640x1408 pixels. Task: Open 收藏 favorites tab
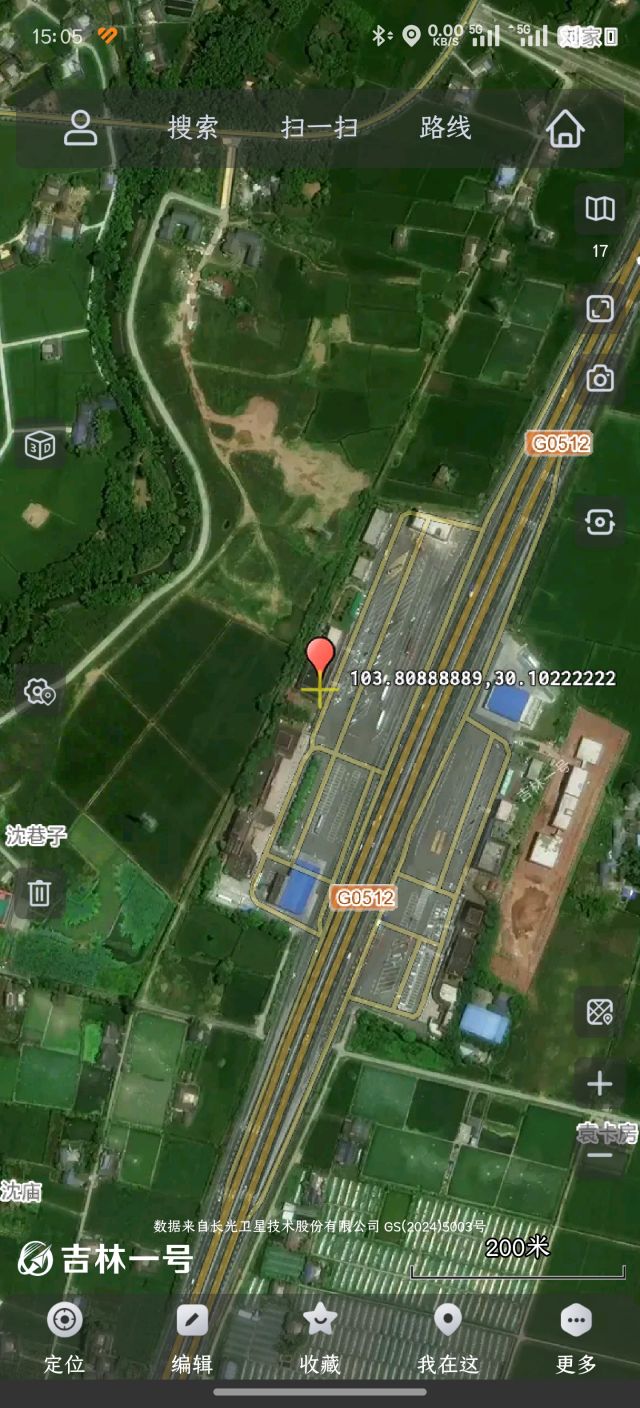[x=320, y=1337]
